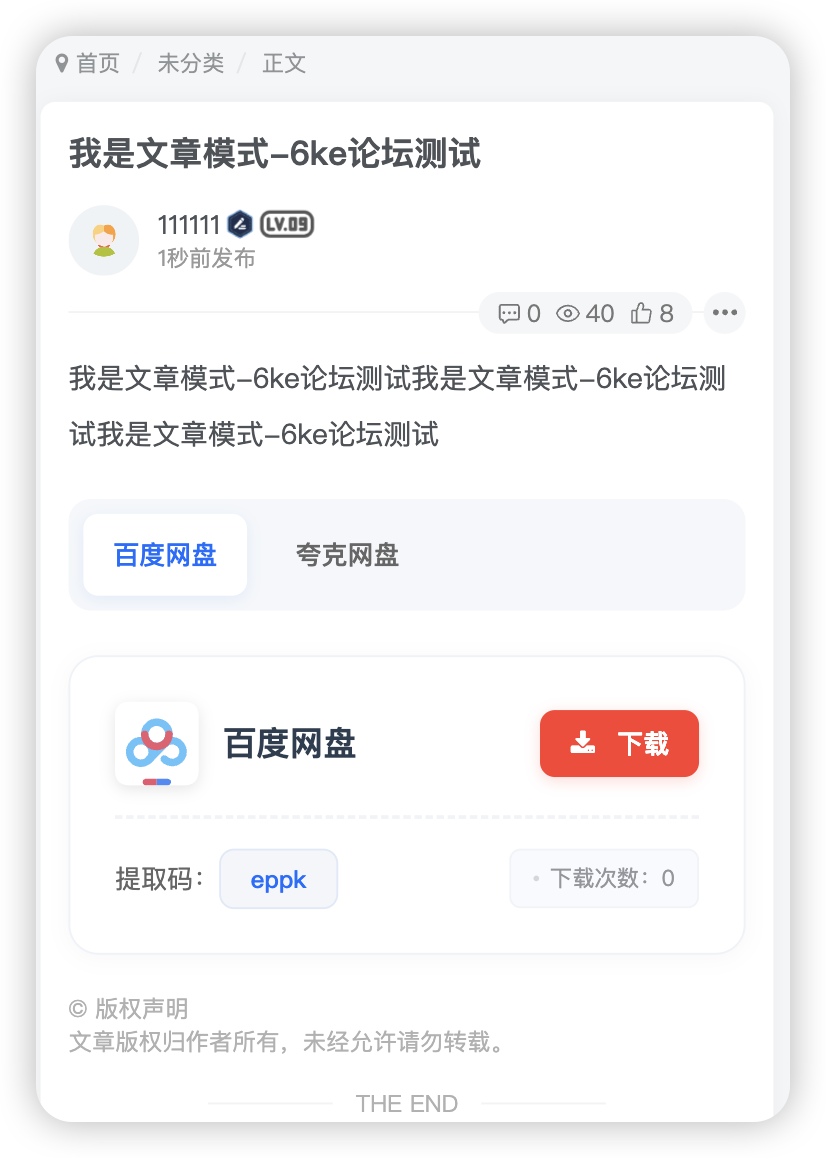The image size is (826, 1158).
Task: Click the eye view count icon
Action: [570, 313]
